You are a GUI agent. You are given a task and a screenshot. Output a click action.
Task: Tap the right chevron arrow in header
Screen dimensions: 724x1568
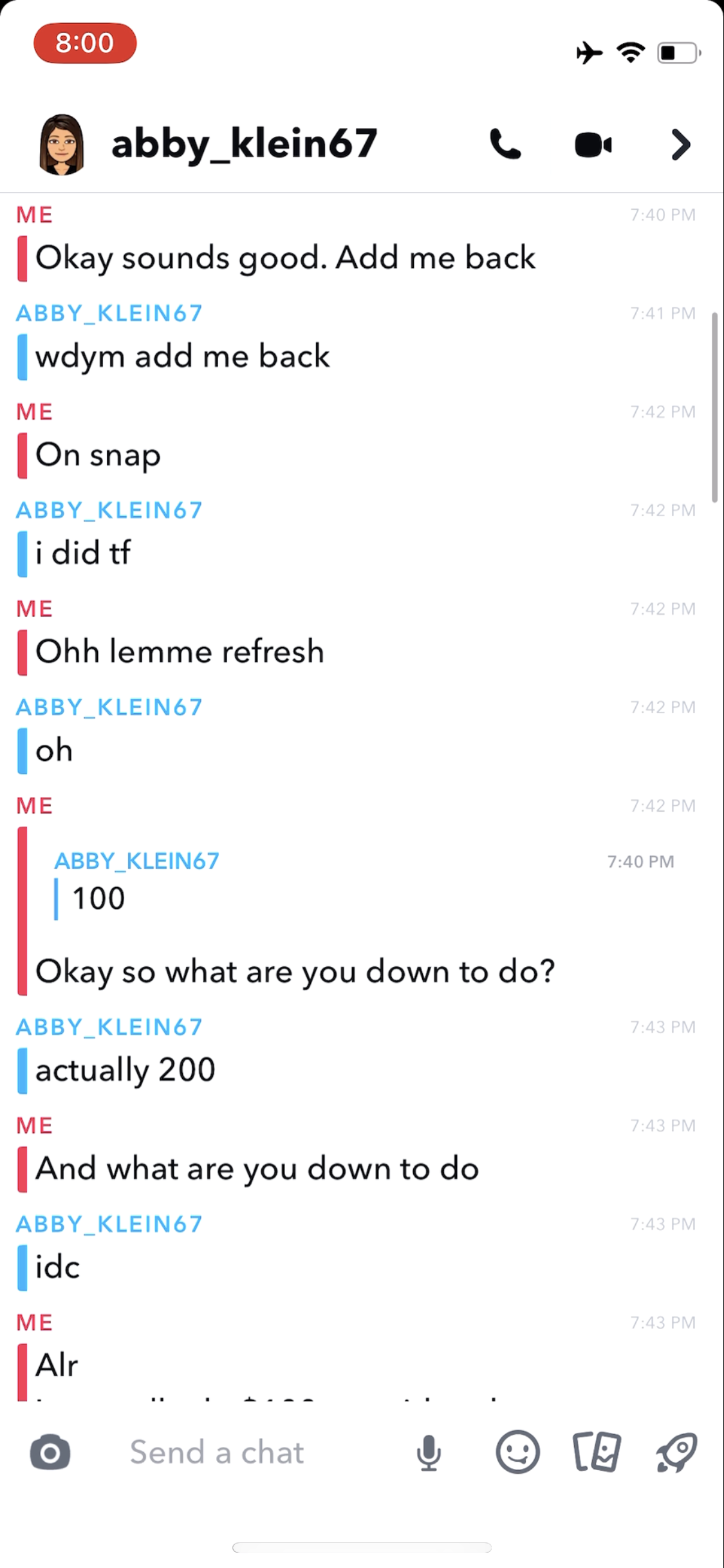coord(680,145)
